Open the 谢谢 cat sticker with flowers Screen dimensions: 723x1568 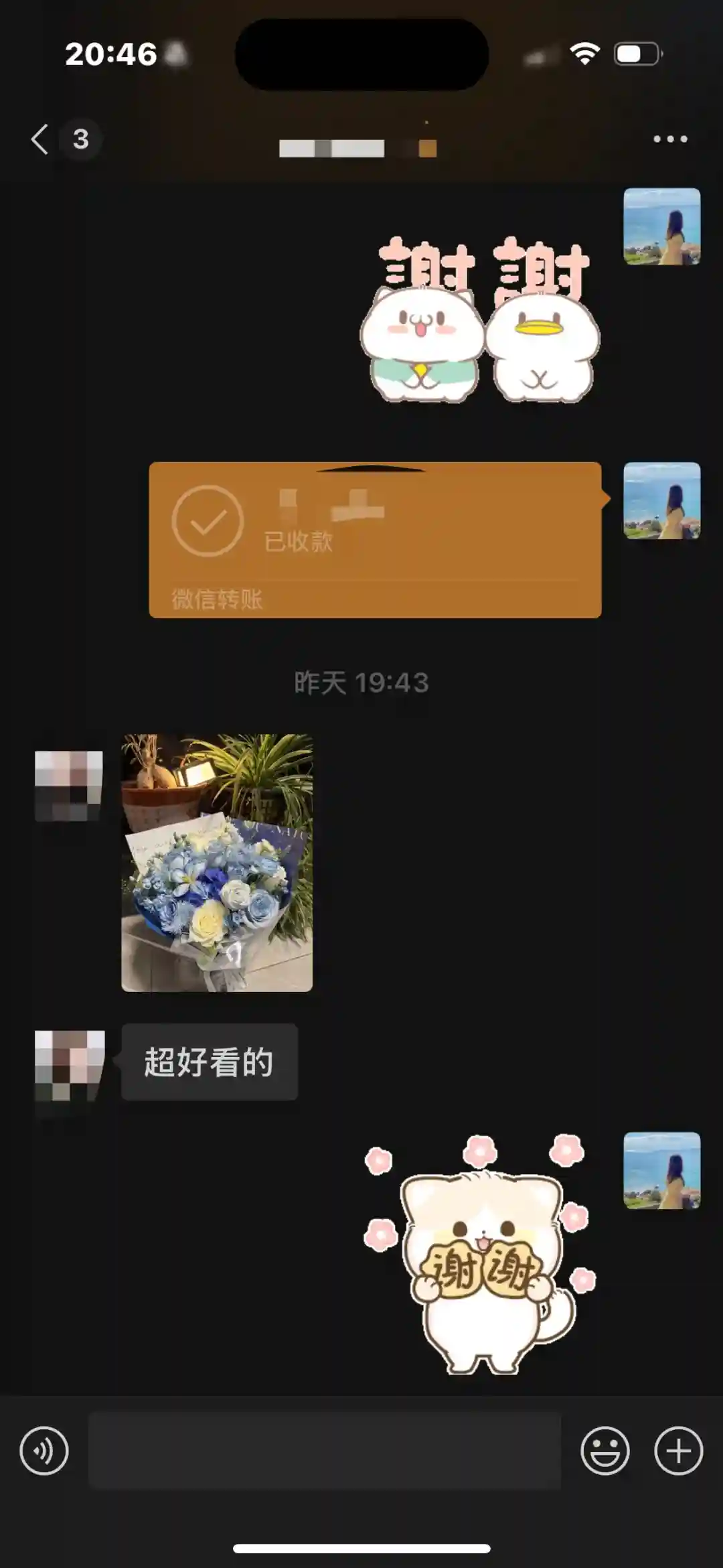coord(481,1253)
